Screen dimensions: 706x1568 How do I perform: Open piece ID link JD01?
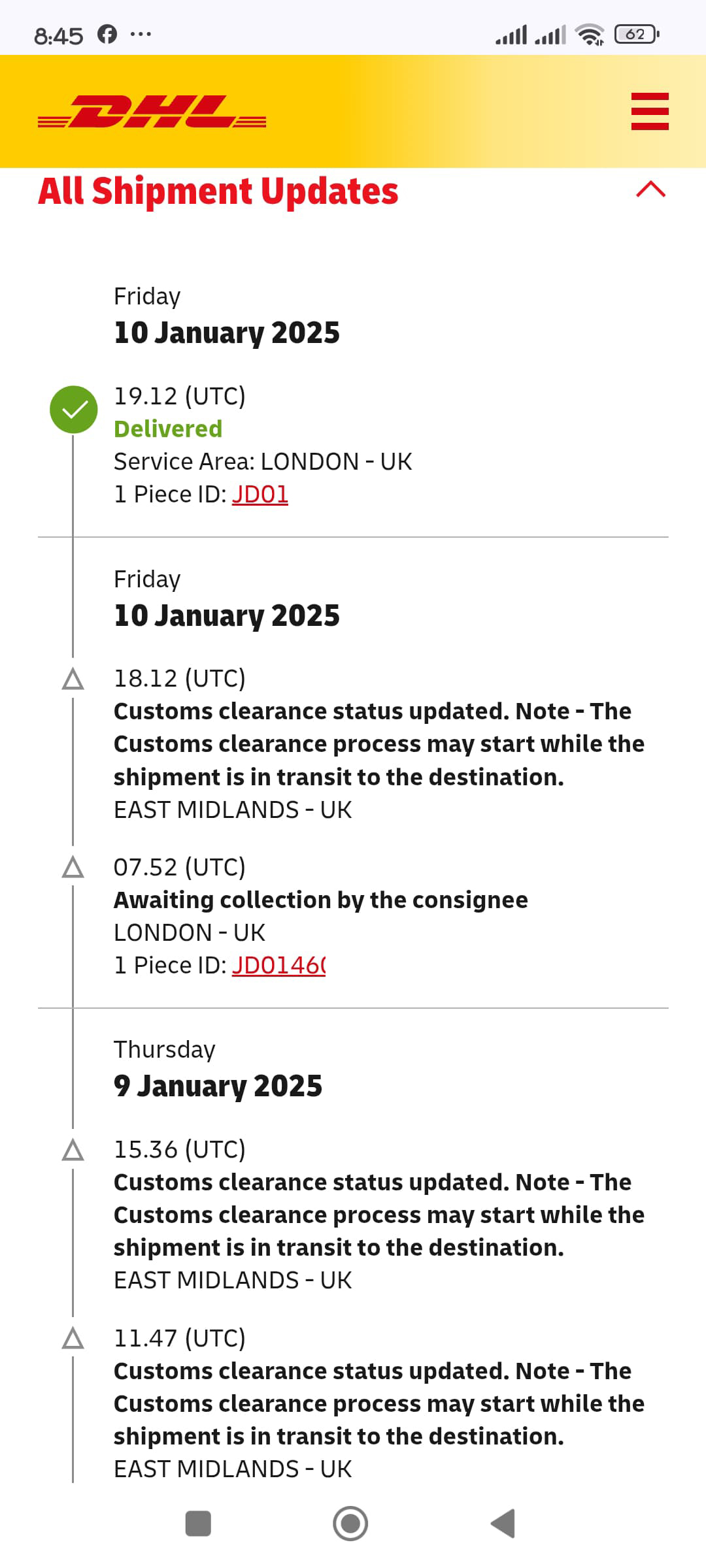tap(260, 495)
